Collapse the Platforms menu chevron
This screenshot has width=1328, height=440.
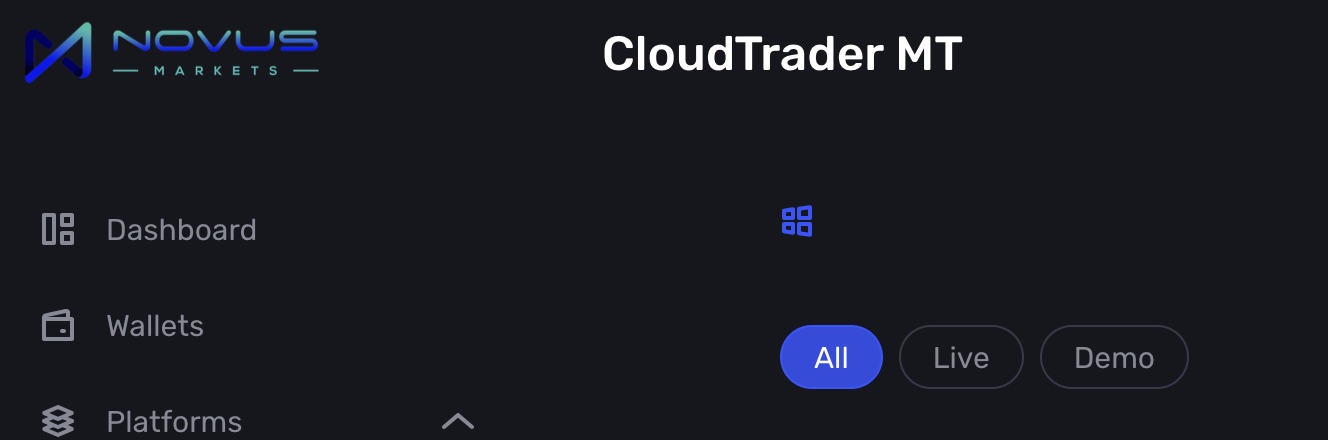click(458, 421)
